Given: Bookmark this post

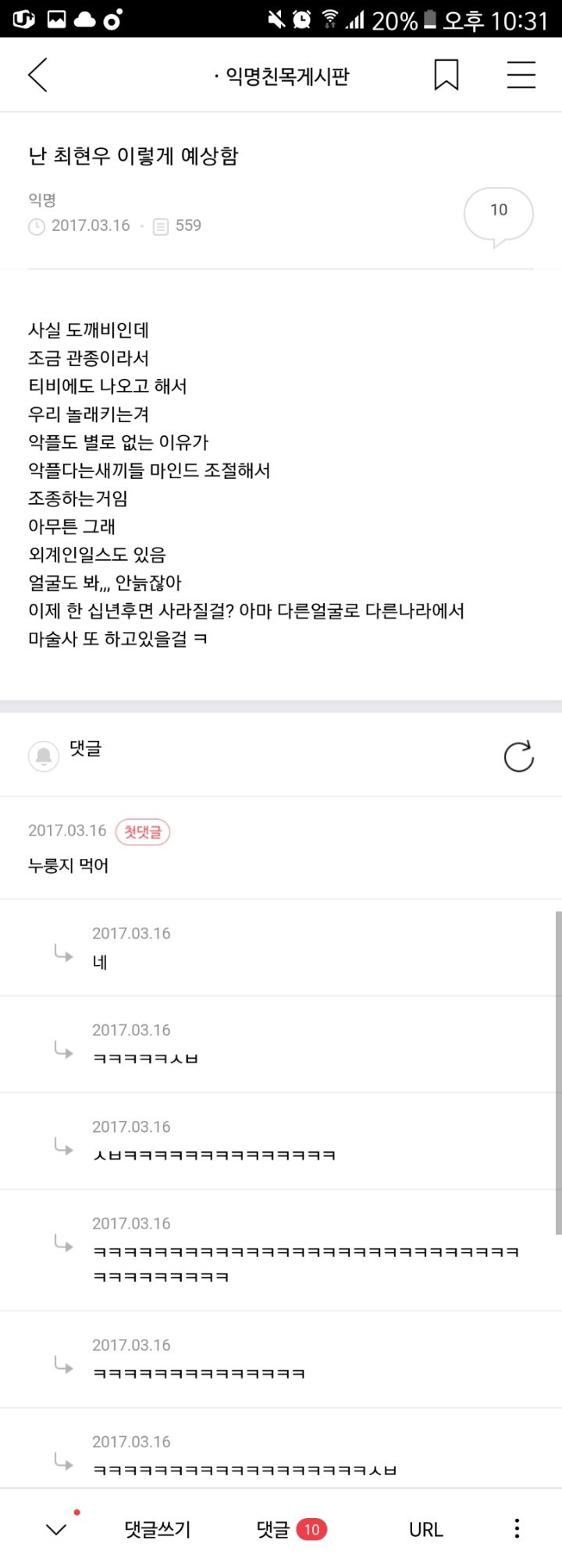Looking at the screenshot, I should [x=446, y=76].
